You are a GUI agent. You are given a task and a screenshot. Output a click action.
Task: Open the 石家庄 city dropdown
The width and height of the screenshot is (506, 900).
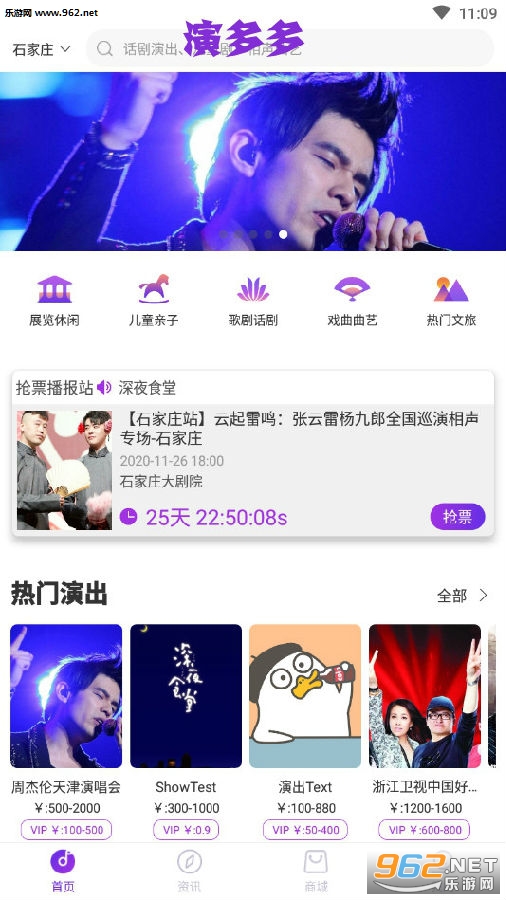[41, 49]
